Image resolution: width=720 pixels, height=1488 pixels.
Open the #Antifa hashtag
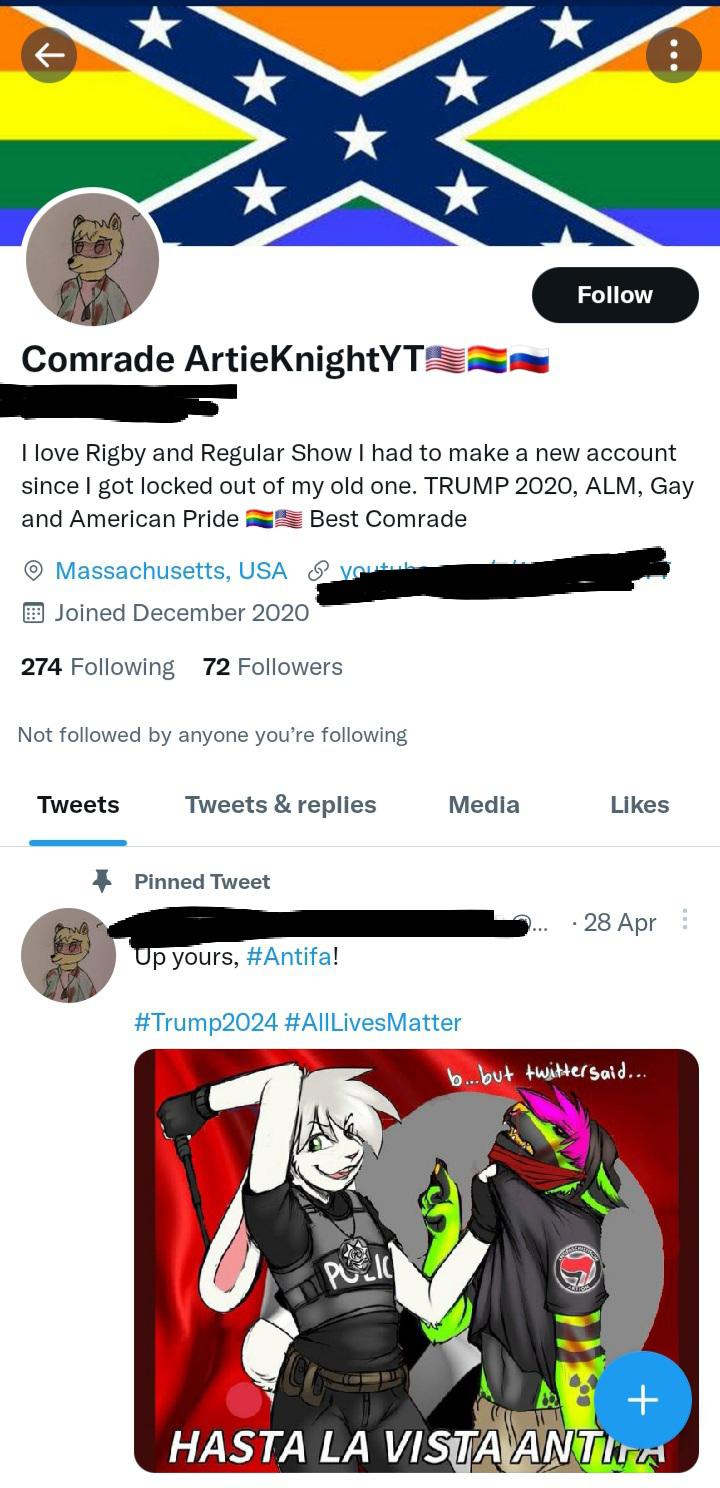[288, 957]
